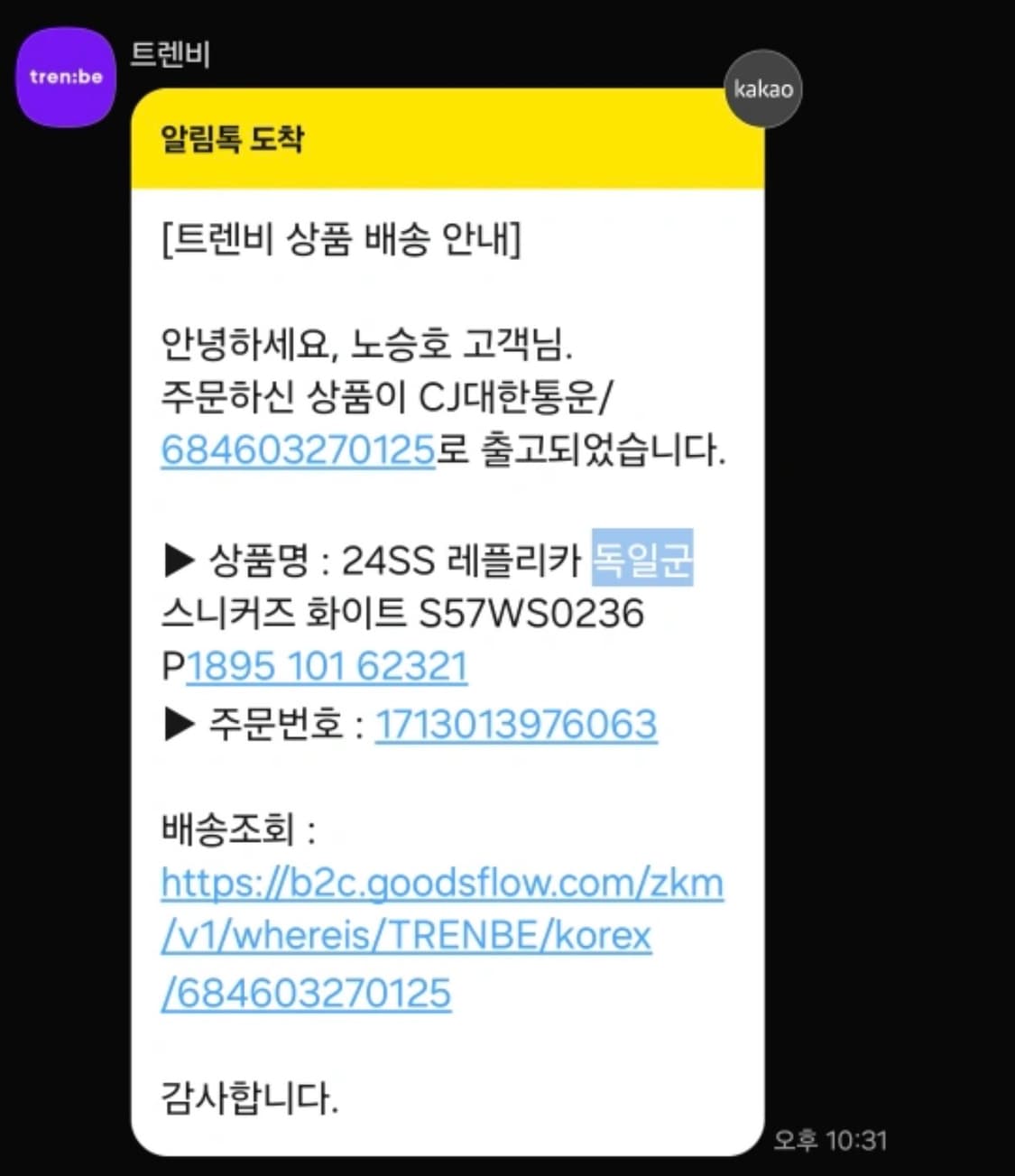Tap the purple trenbe avatar image
The image size is (1015, 1176).
(x=64, y=76)
